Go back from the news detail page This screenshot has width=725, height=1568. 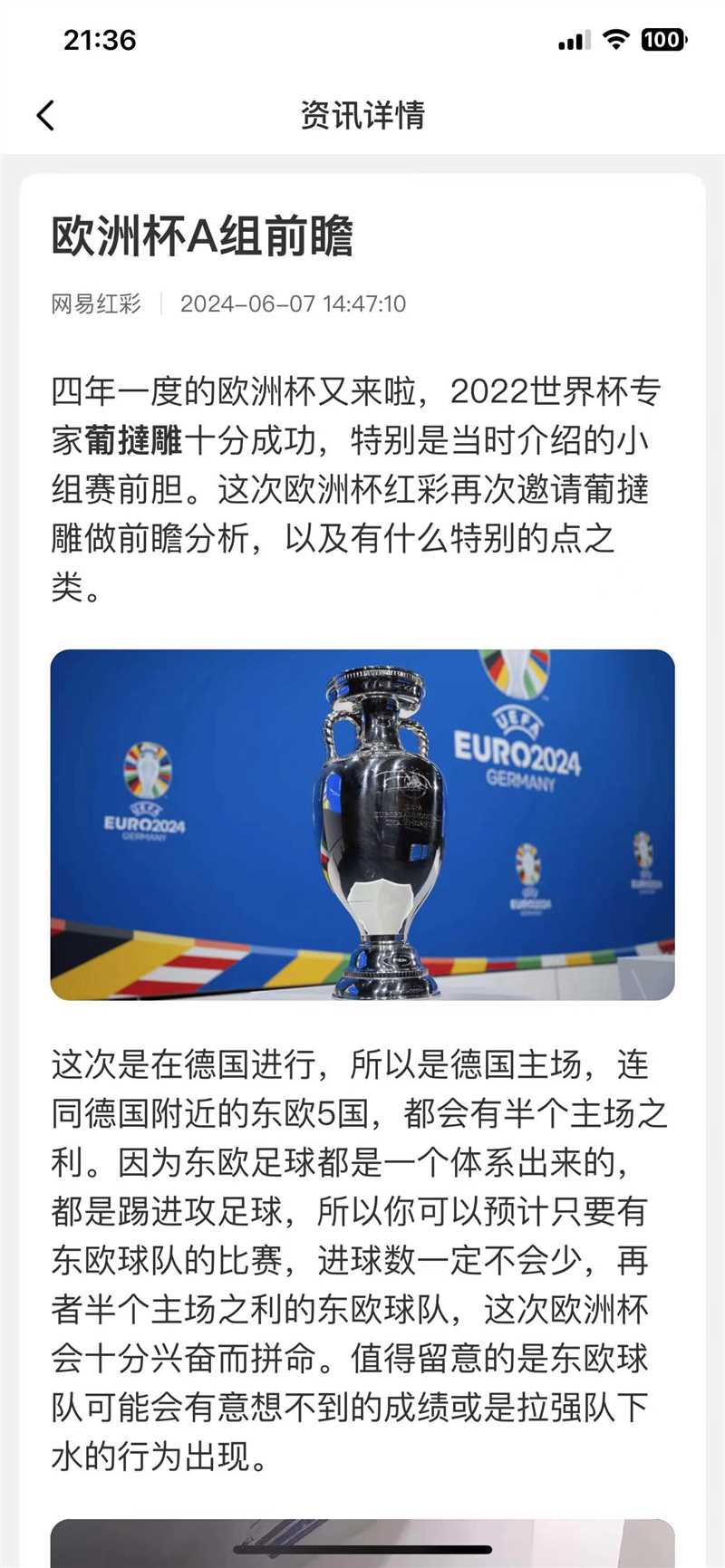[x=45, y=115]
